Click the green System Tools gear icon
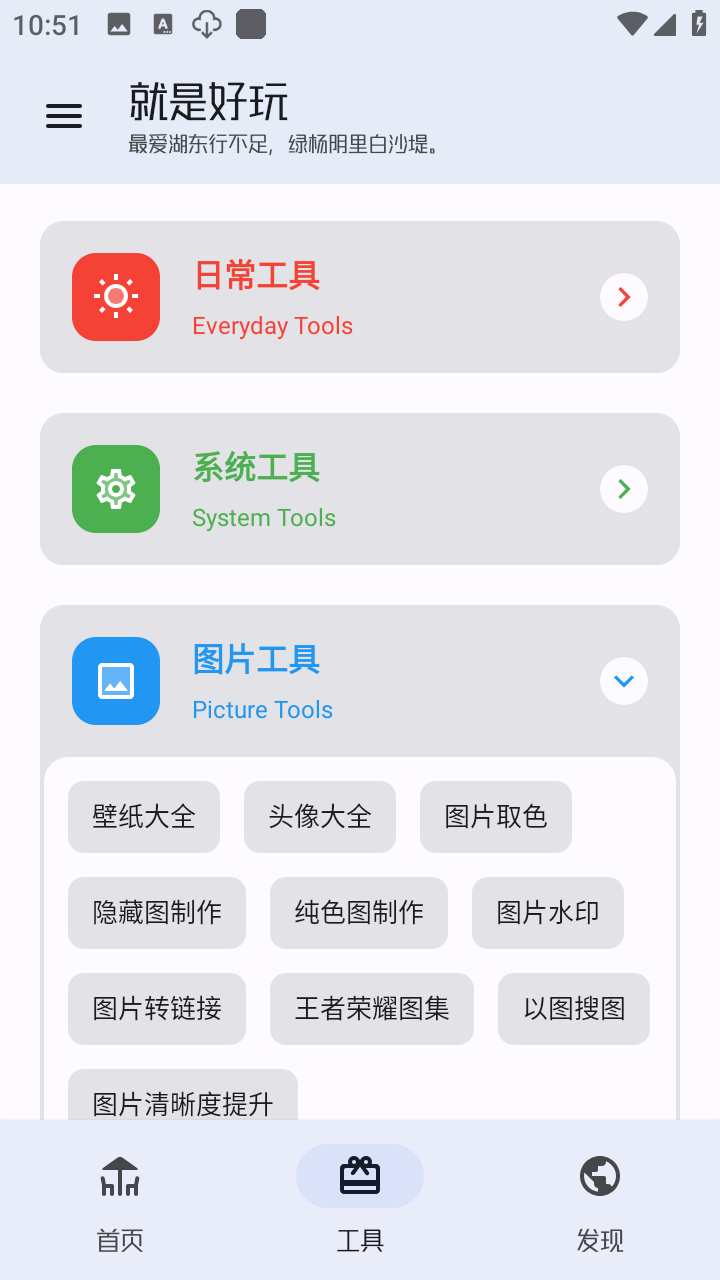The width and height of the screenshot is (720, 1280). point(115,489)
